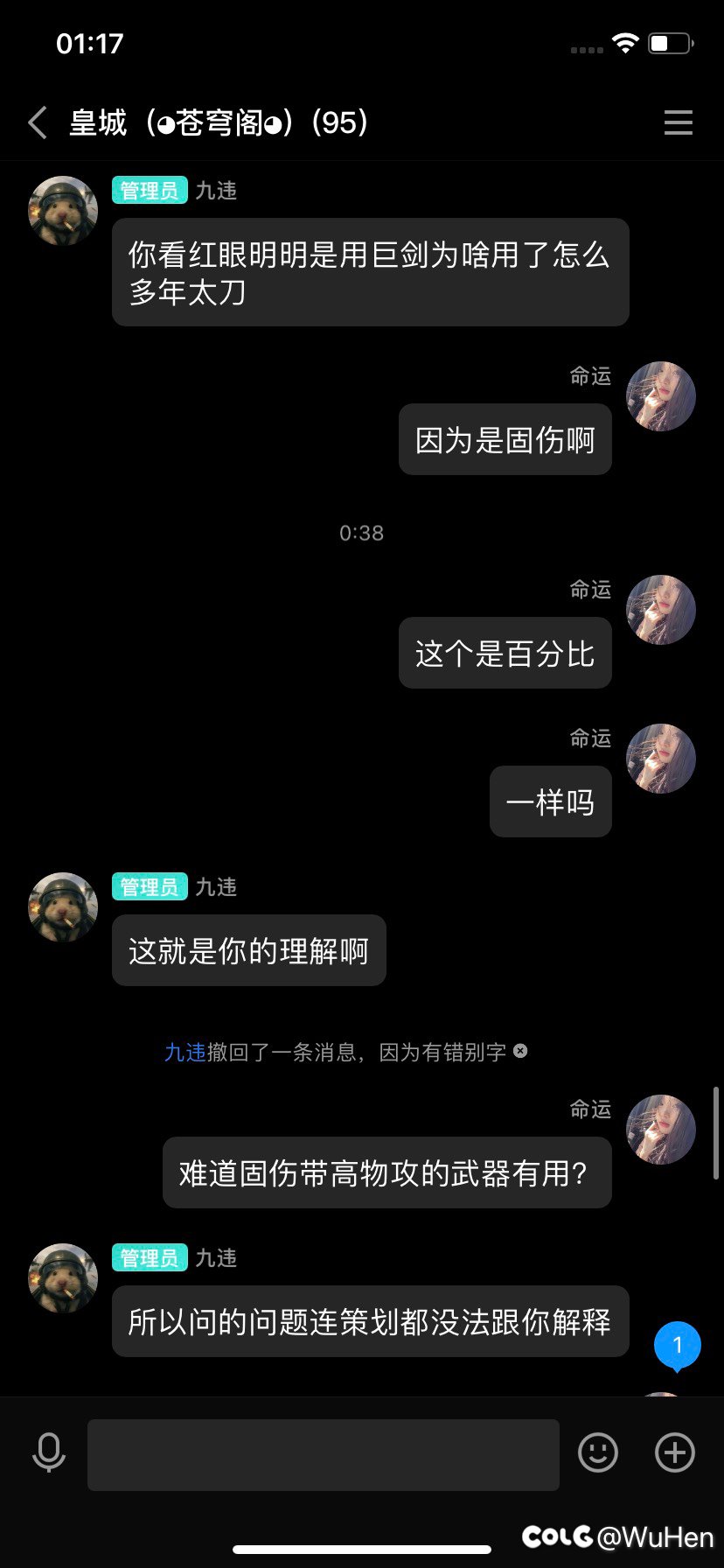This screenshot has height=1568, width=724.
Task: Select the message '这个是百分比'
Action: pyautogui.click(x=505, y=652)
